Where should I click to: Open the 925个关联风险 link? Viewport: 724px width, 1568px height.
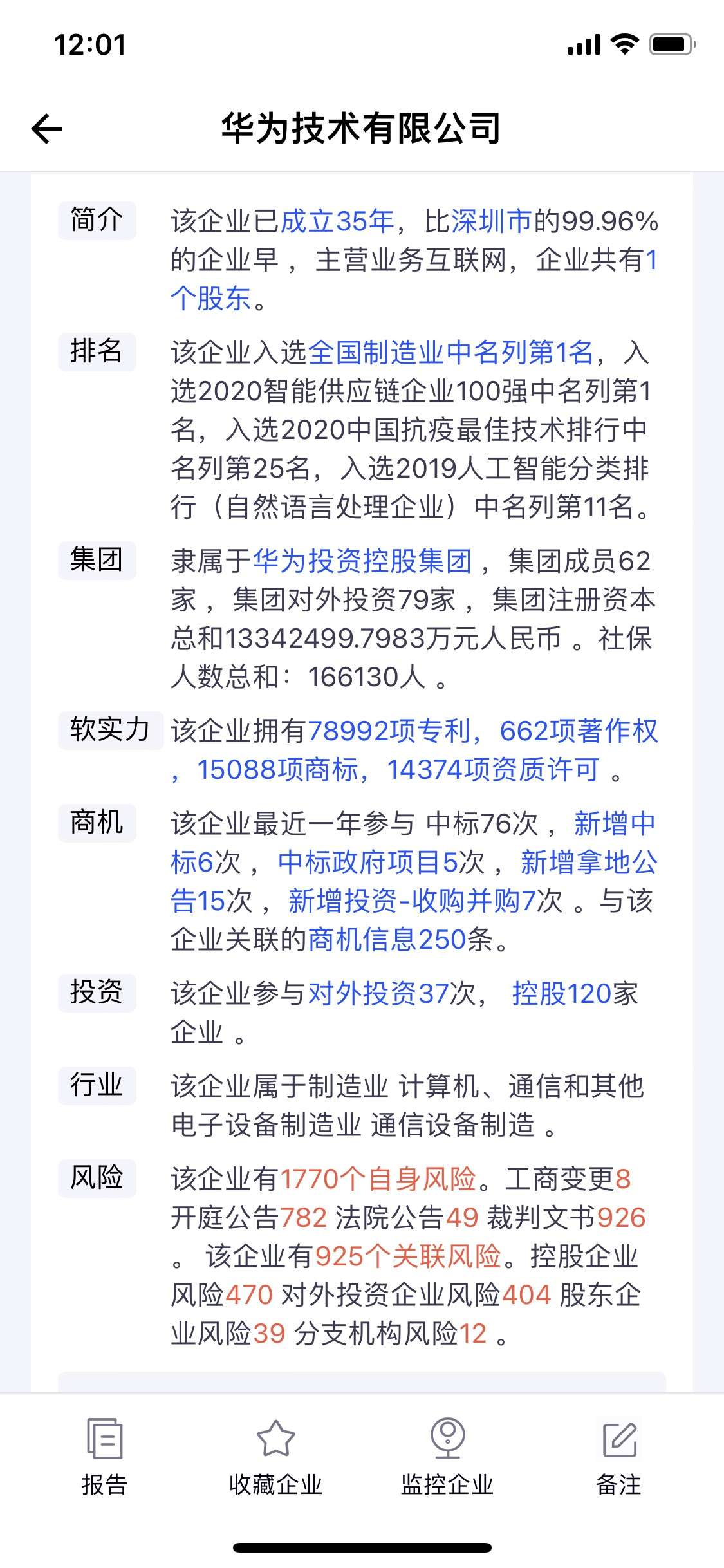409,1256
